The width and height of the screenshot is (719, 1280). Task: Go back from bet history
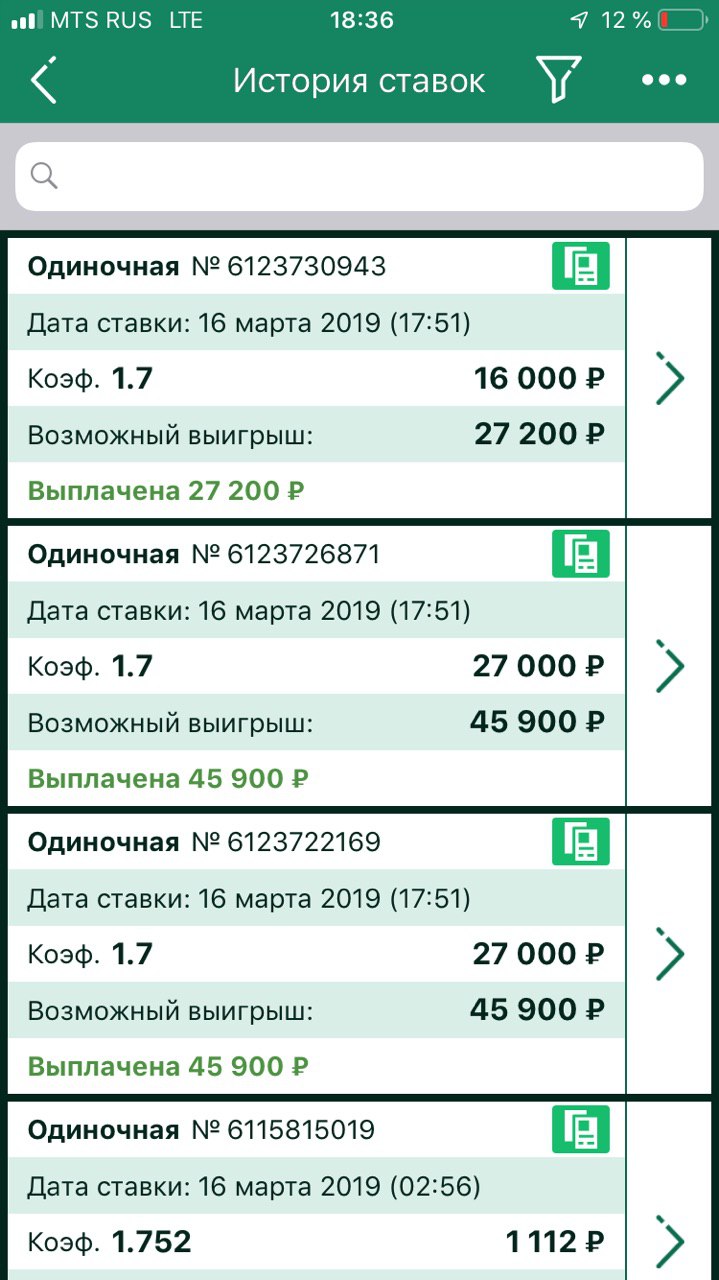[x=44, y=80]
